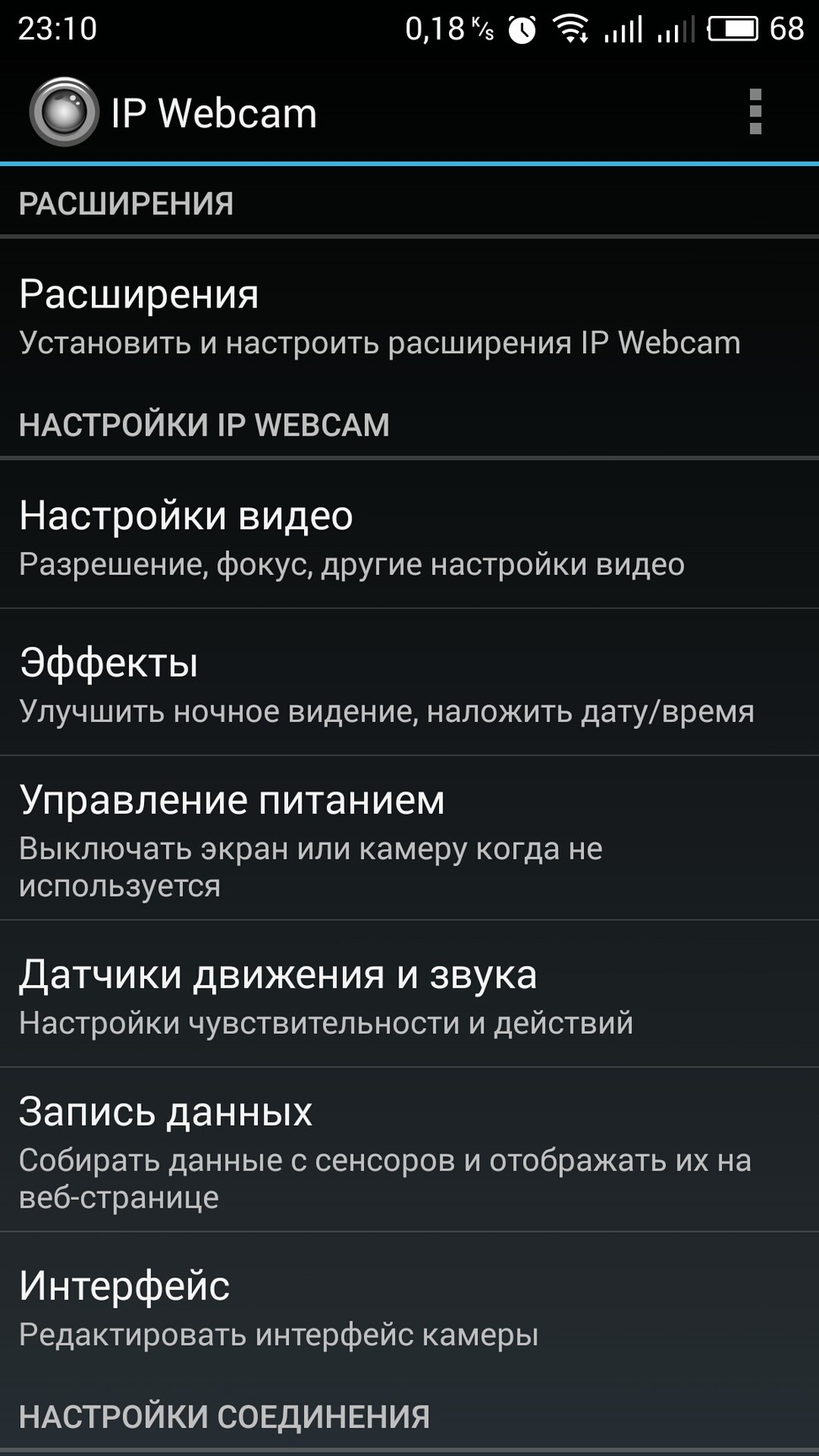This screenshot has width=819, height=1456.
Task: Open the overflow menu
Action: click(x=755, y=112)
